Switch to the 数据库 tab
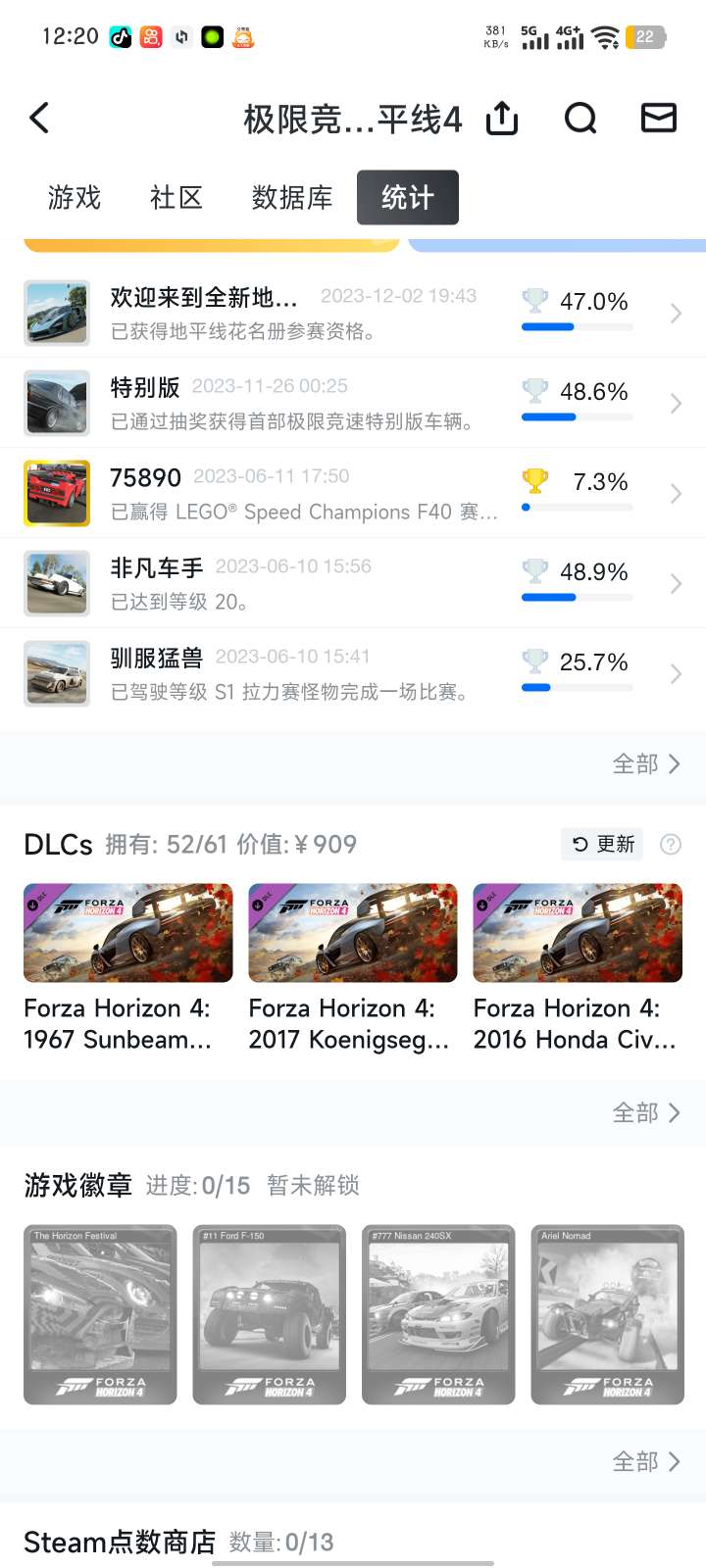Viewport: 706px width, 1568px height. tap(292, 197)
